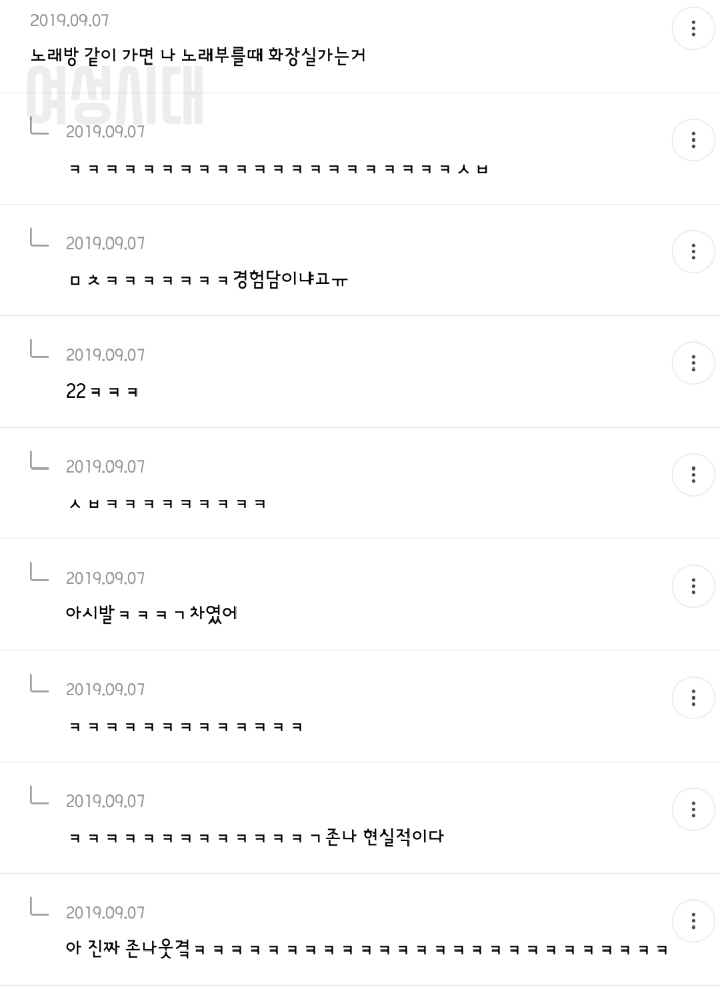Tap the three-dot menu on the 22ㅋㅋㅋ reply

(693, 363)
